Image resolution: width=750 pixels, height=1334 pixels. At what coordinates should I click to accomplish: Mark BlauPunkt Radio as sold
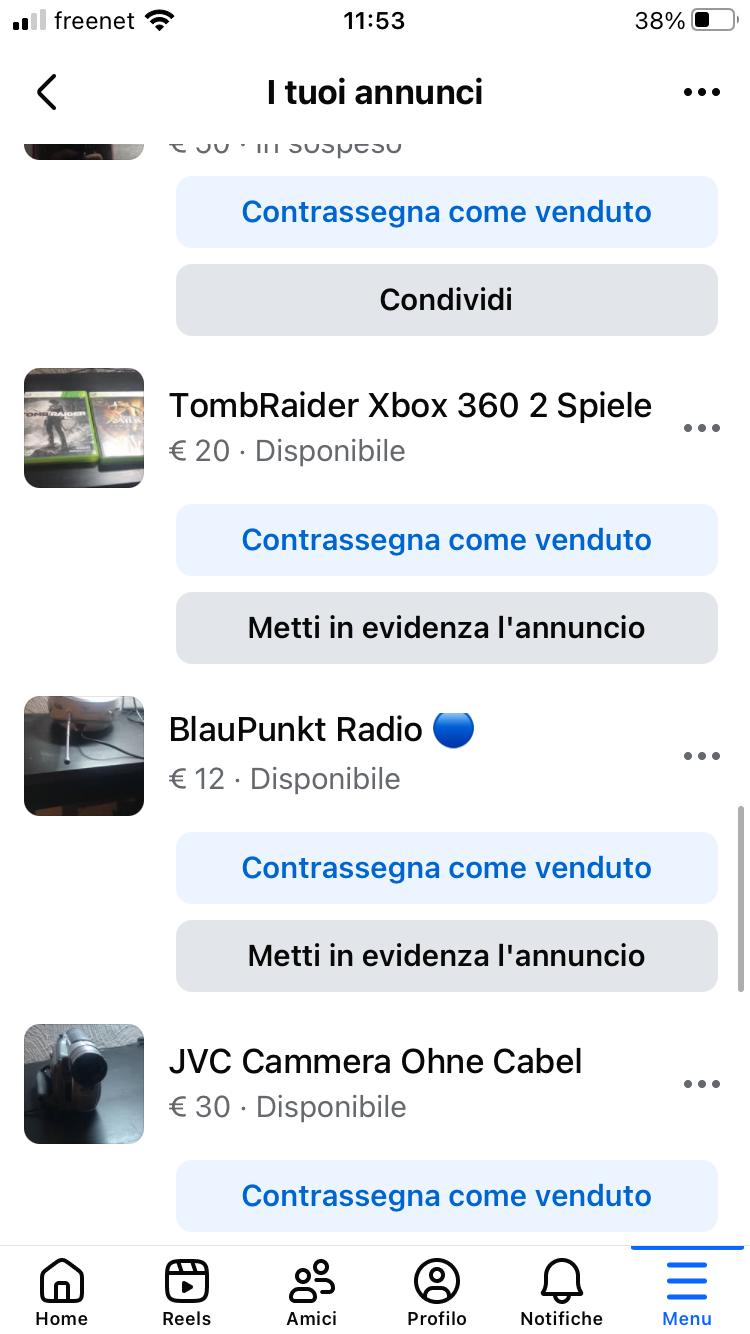pyautogui.click(x=446, y=867)
